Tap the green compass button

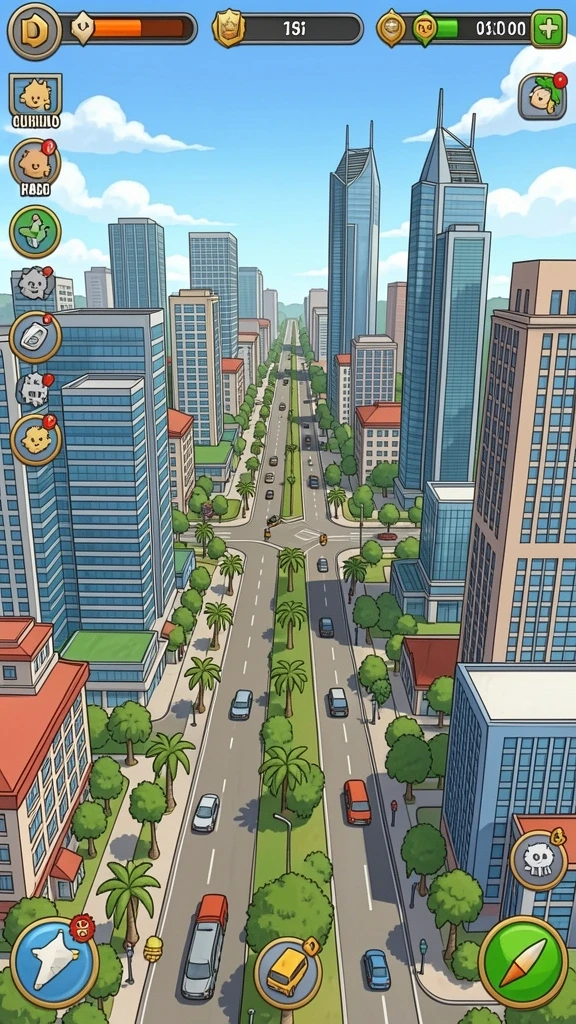tap(522, 961)
